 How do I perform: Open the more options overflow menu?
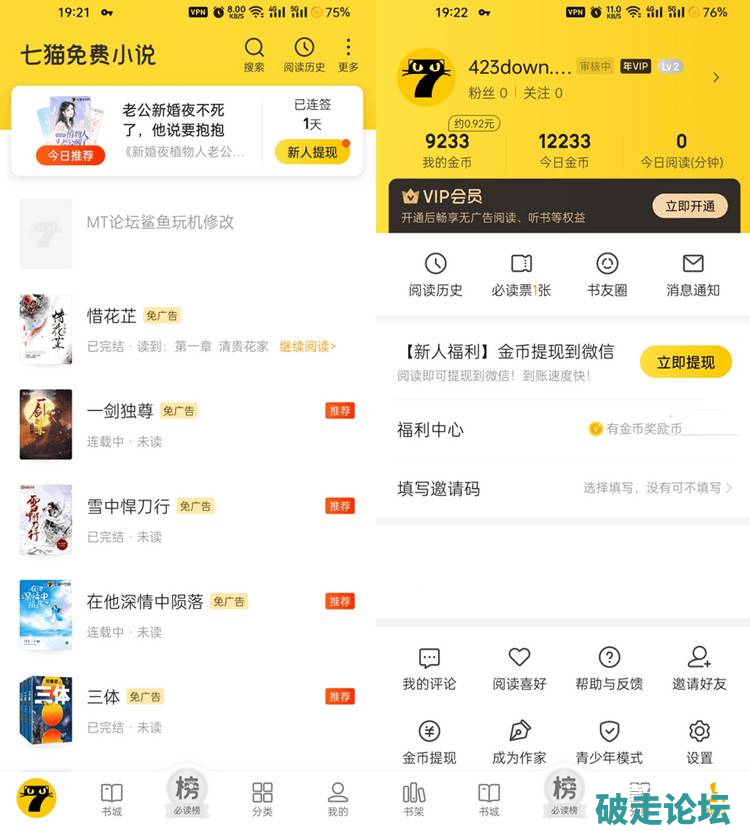pyautogui.click(x=348, y=54)
